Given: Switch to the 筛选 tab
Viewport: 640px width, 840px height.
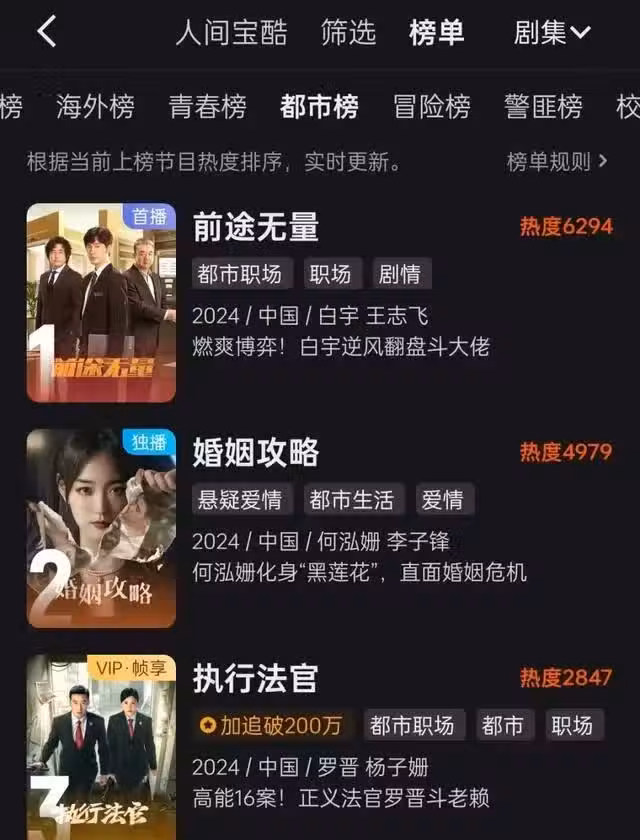Looking at the screenshot, I should [x=348, y=32].
